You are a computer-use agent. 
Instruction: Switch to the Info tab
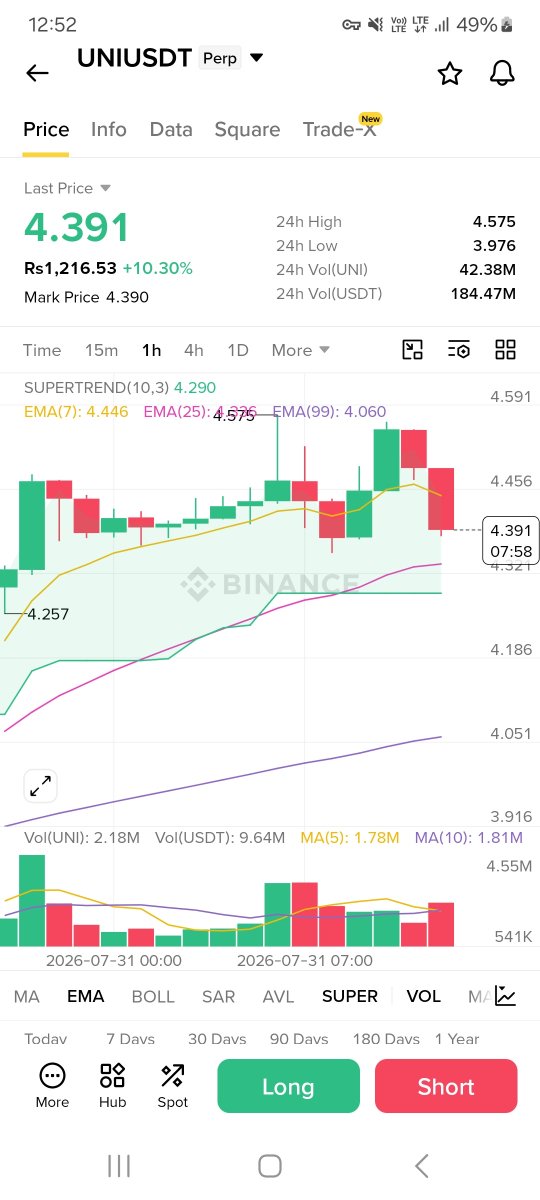click(109, 129)
